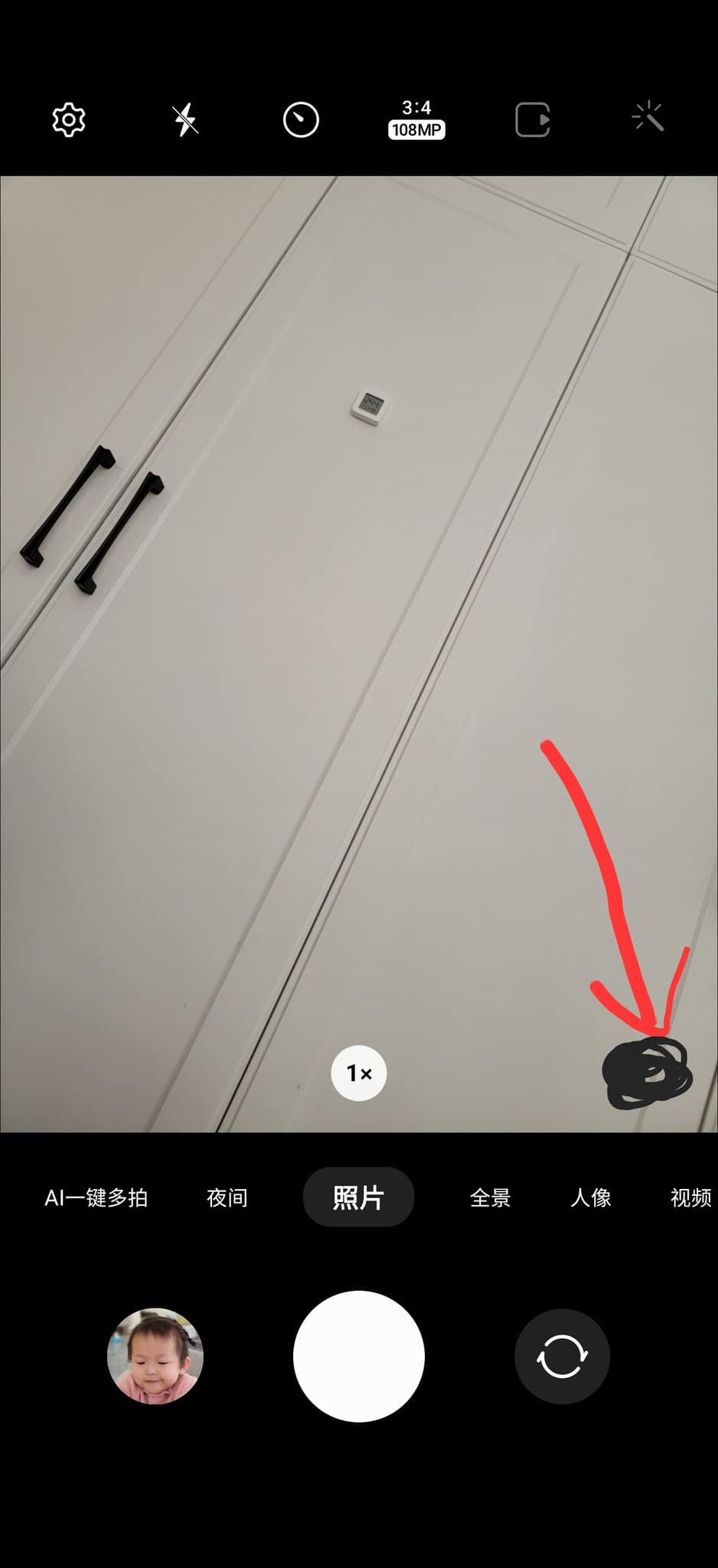Open the last photo thumbnail
The height and width of the screenshot is (1568, 718).
pyautogui.click(x=155, y=1356)
